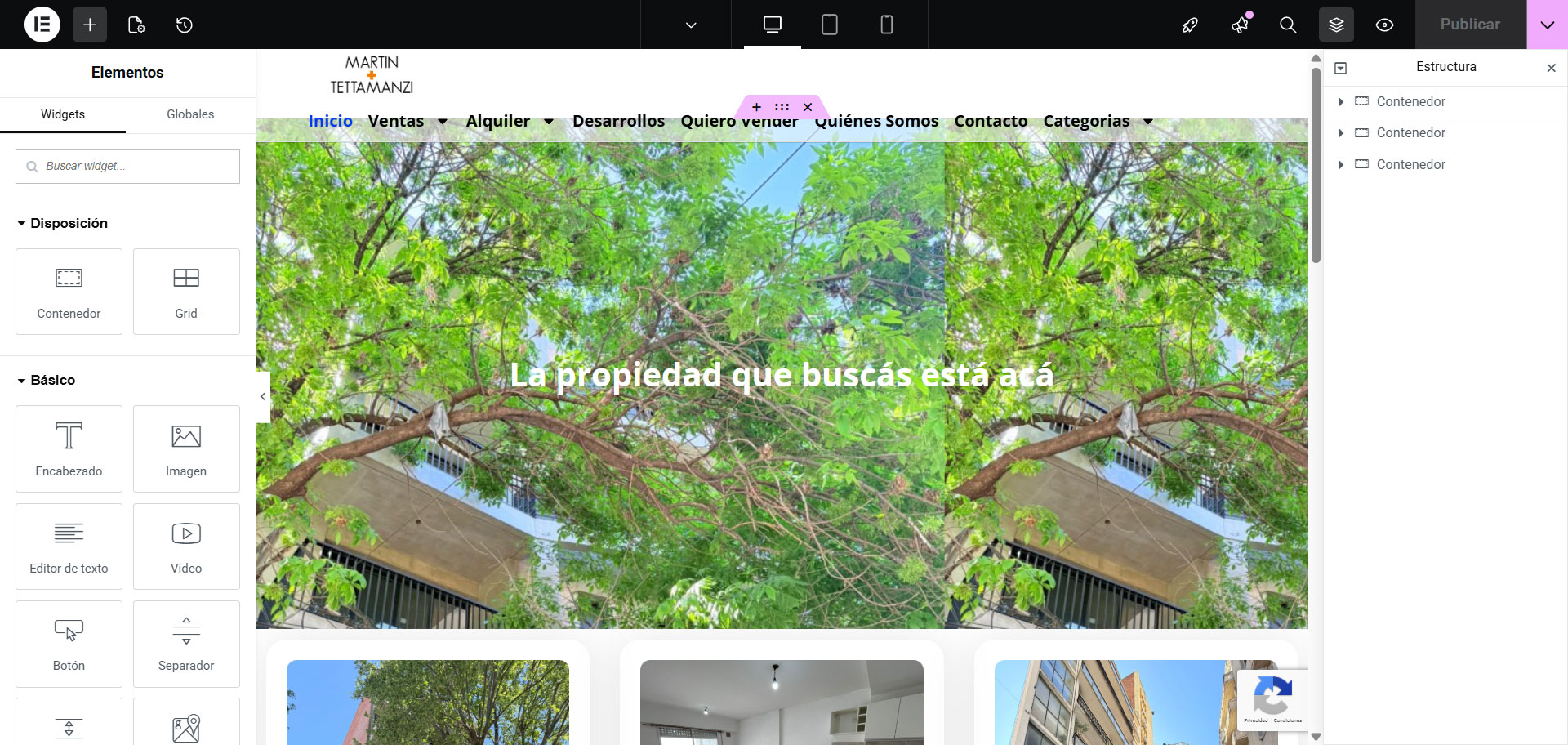Expand the publish options arrow
This screenshot has height=745, width=1568.
1547,25
